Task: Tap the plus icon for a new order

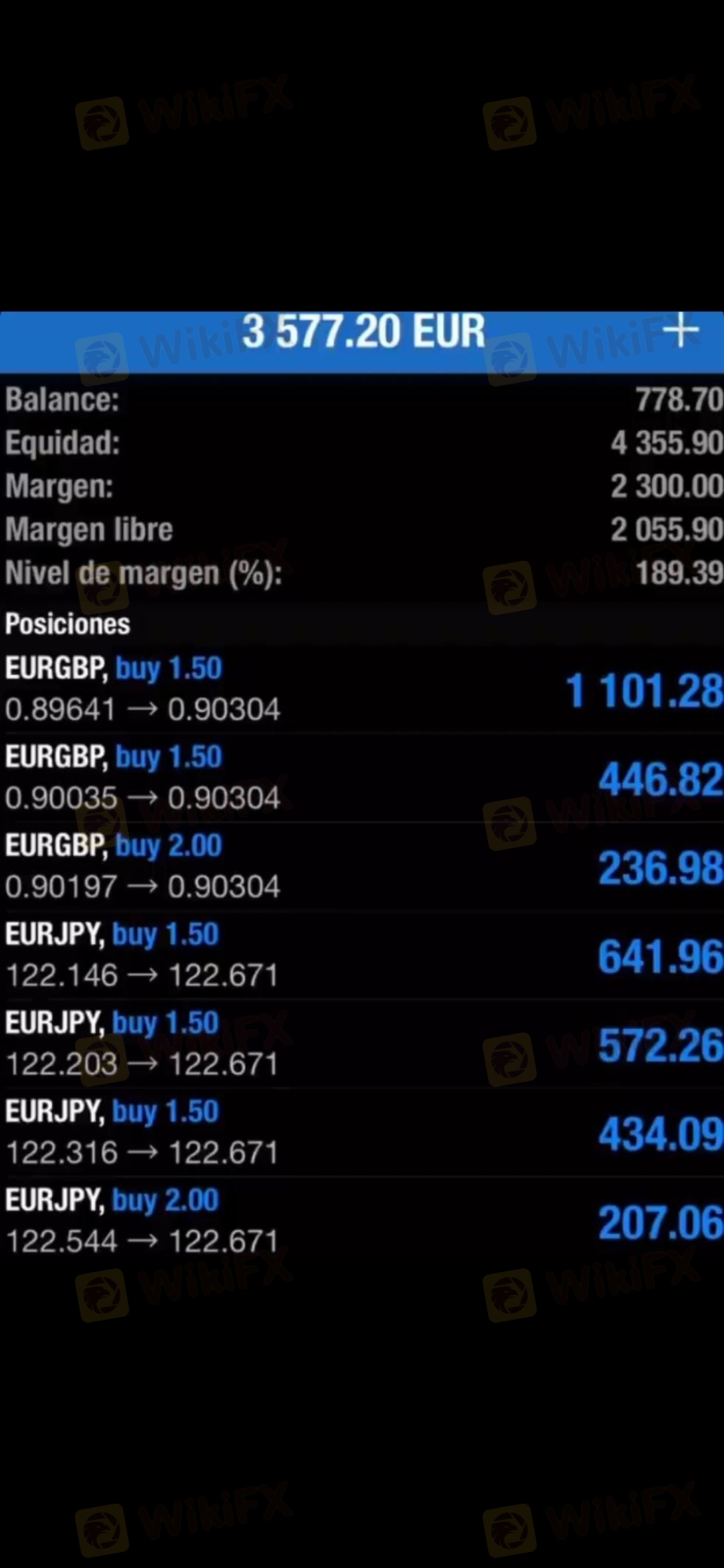Action: coord(680,330)
